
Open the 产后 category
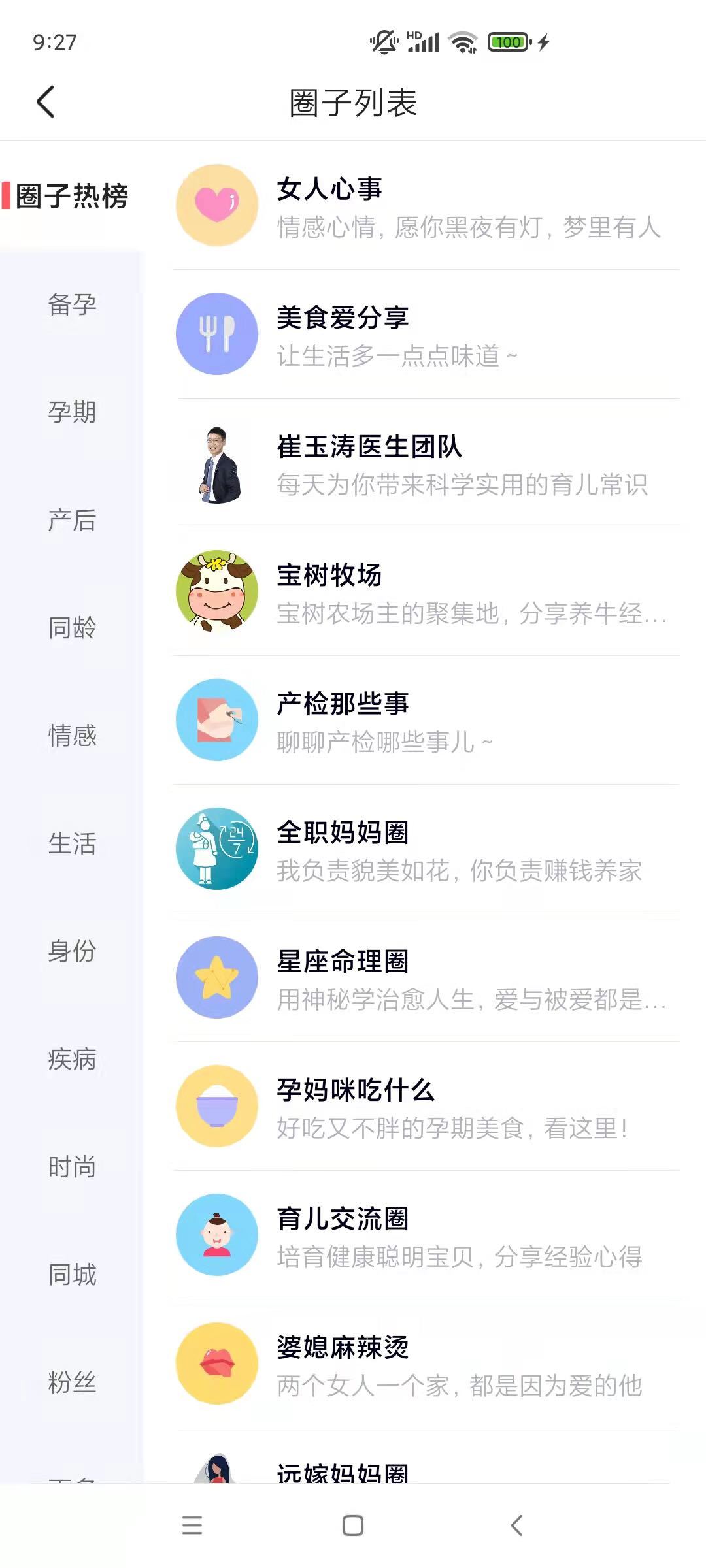click(x=72, y=520)
